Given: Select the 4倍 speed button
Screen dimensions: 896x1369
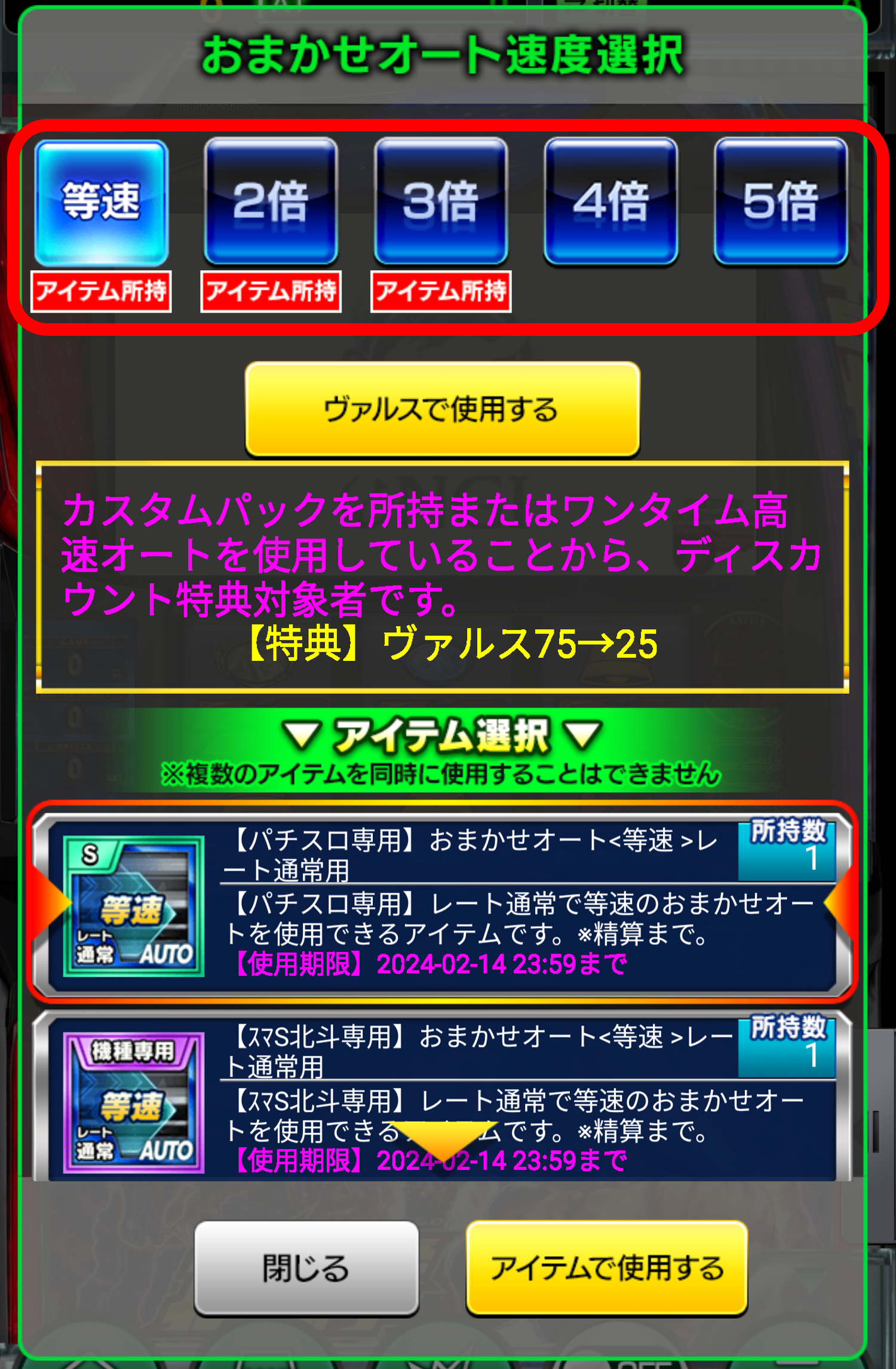Looking at the screenshot, I should (610, 202).
